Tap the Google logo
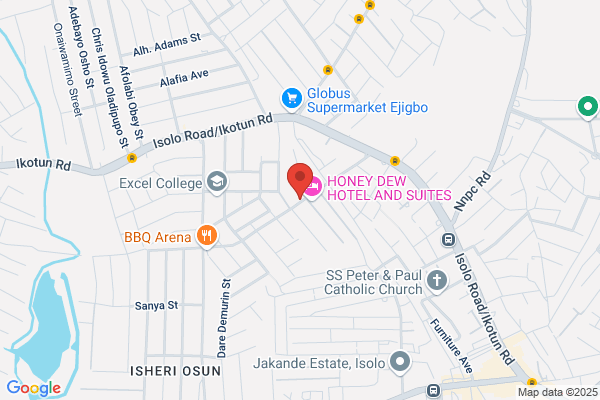Screen dimensions: 600x400 [x=34, y=388]
